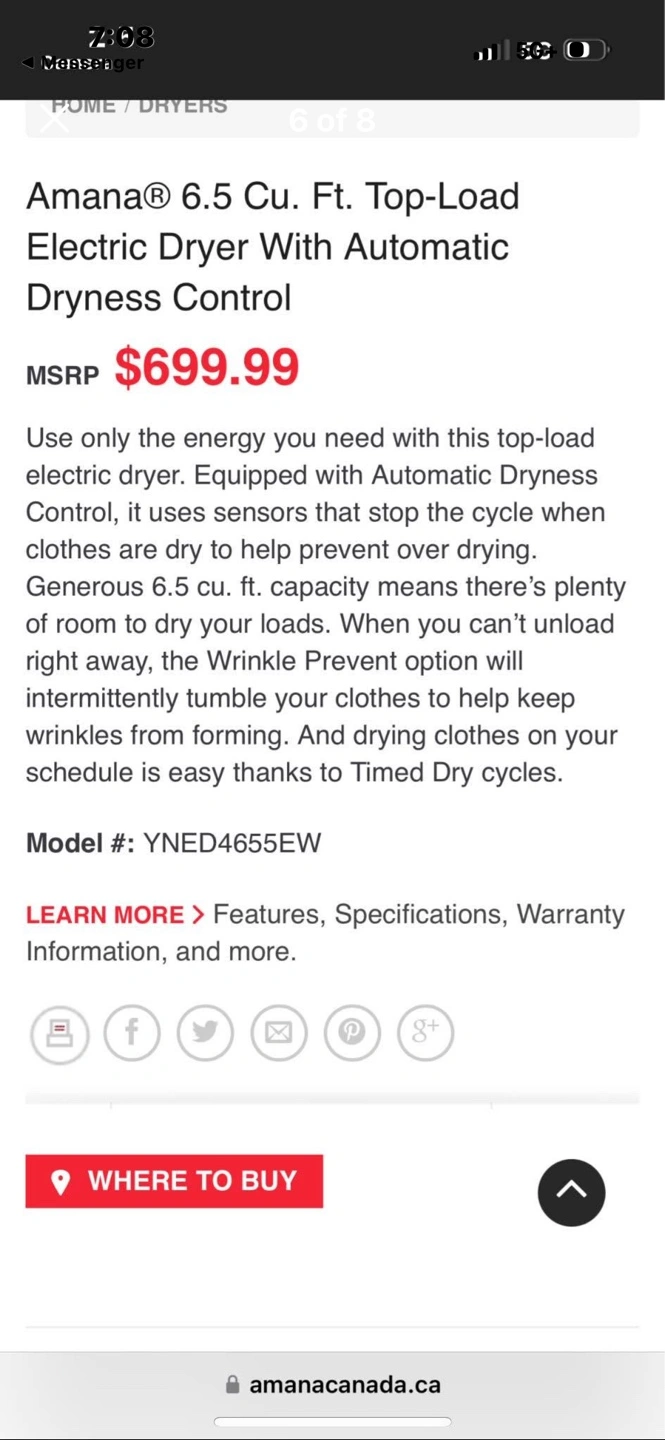
Task: Print this dryer product page
Action: click(x=60, y=1032)
